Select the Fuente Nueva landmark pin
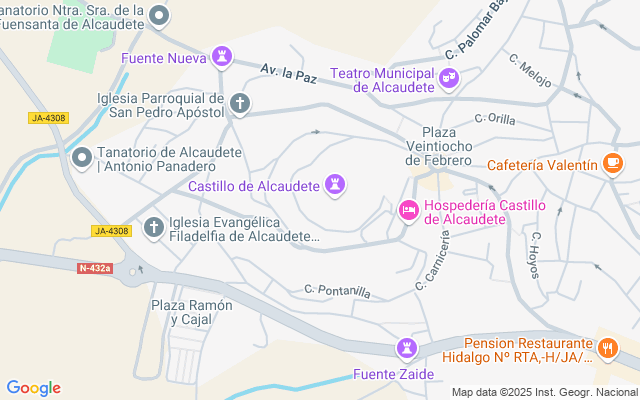640x400 pixels. pos(222,56)
